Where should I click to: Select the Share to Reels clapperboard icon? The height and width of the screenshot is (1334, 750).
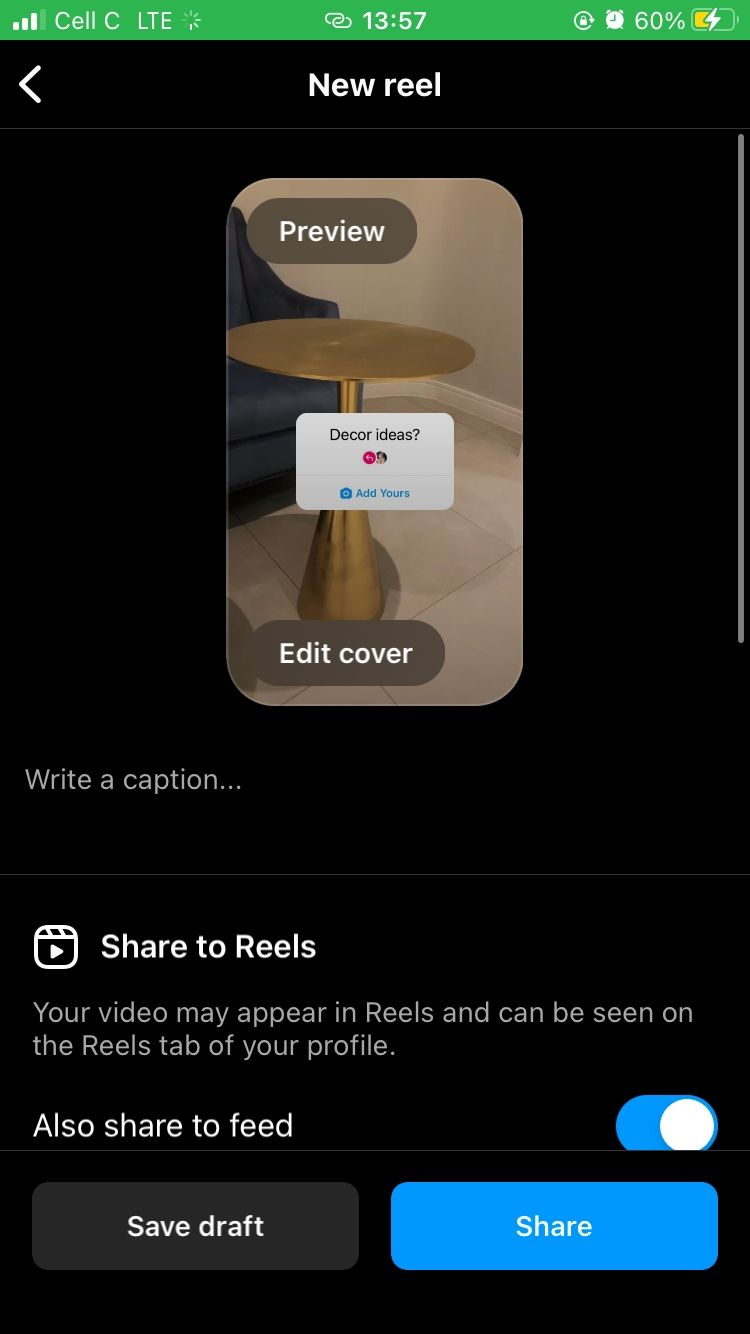55,945
